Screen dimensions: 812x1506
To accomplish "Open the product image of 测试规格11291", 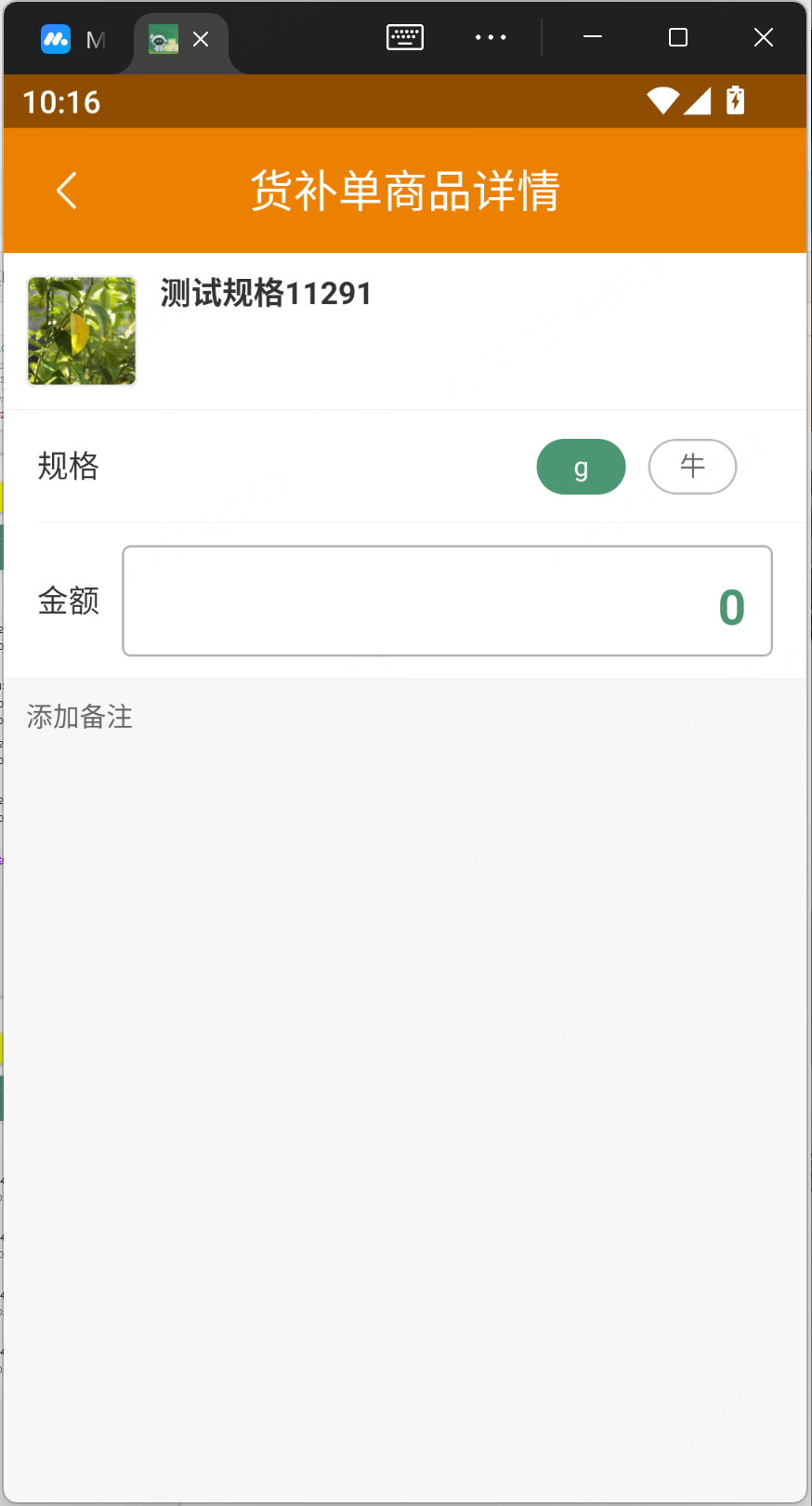I will [x=82, y=331].
